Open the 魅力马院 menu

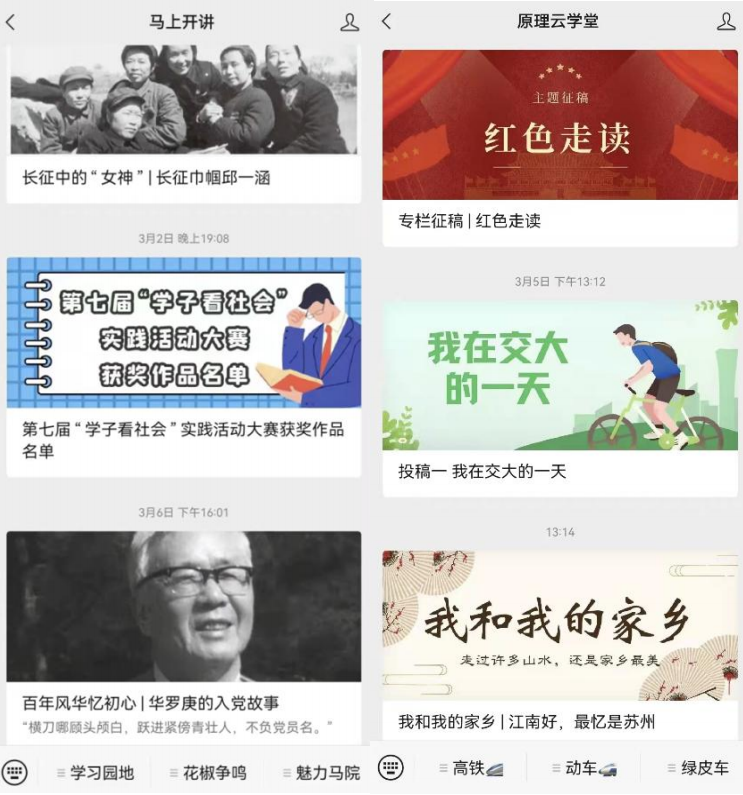pos(320,772)
